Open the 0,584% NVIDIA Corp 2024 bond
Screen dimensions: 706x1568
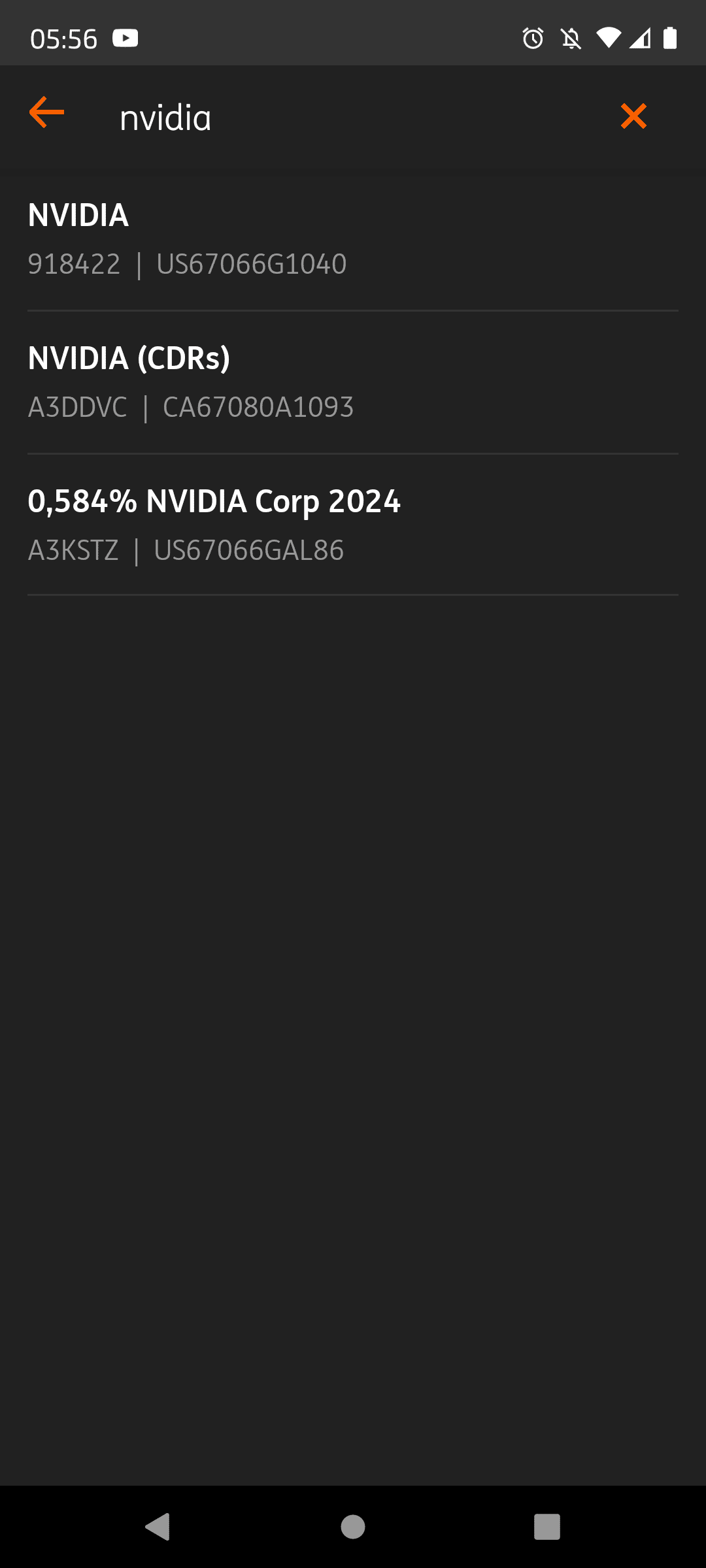pyautogui.click(x=353, y=525)
